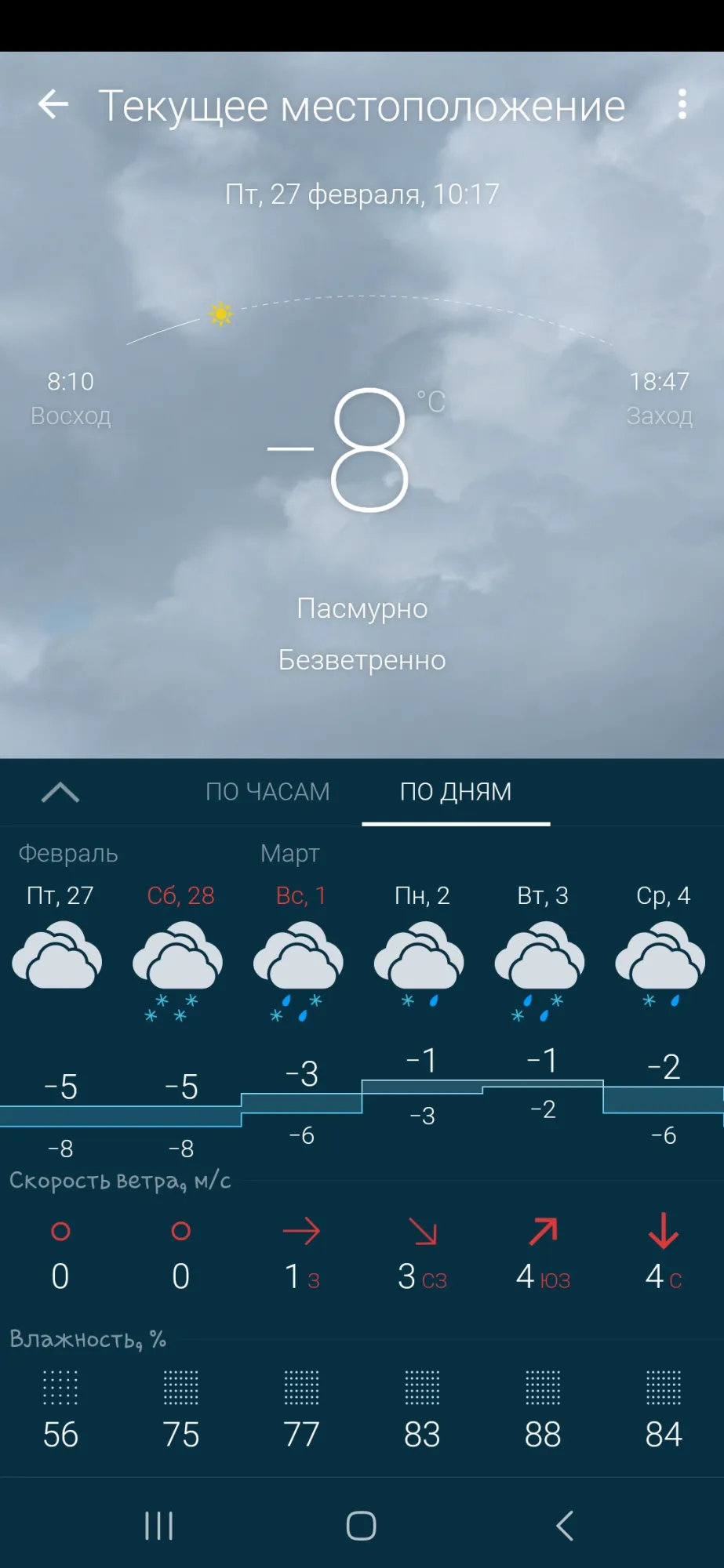
Task: Go back using the arrow icon
Action: tap(53, 104)
